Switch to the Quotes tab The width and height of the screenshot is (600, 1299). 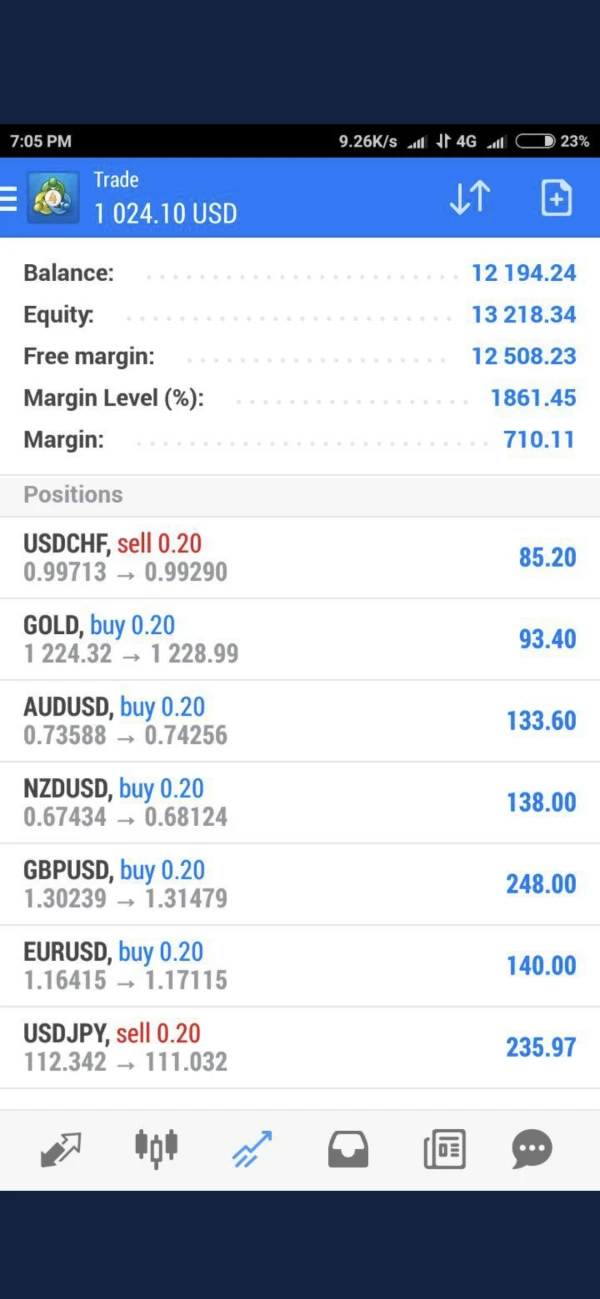coord(62,1149)
